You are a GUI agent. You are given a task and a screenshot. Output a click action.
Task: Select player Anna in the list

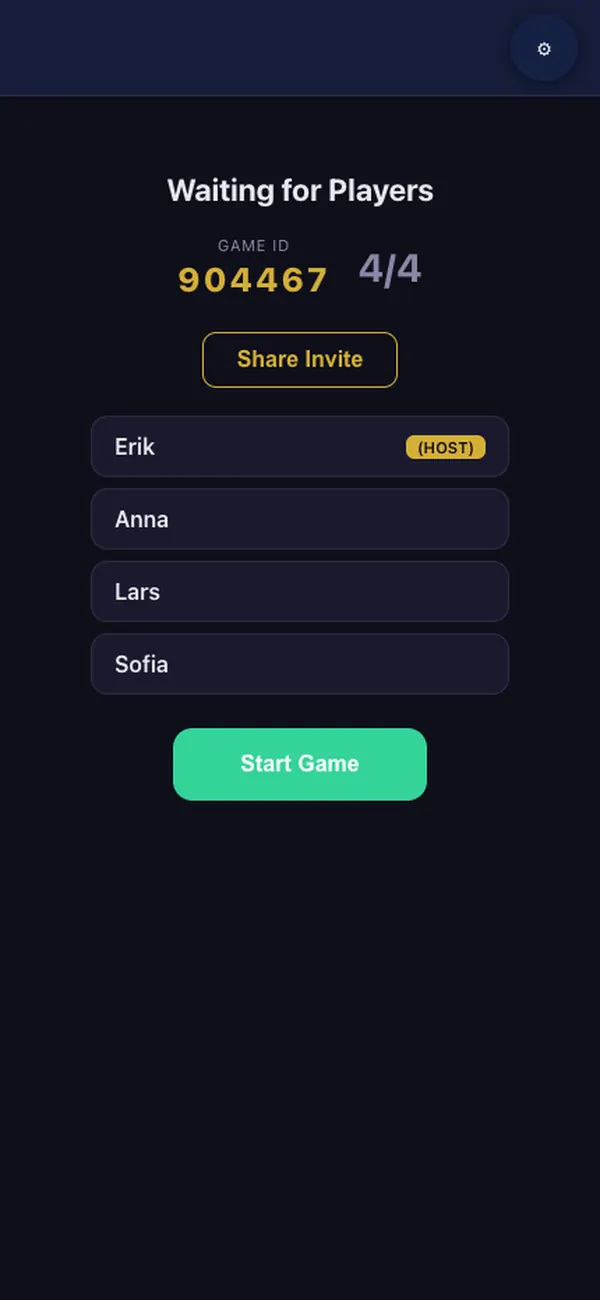300,519
